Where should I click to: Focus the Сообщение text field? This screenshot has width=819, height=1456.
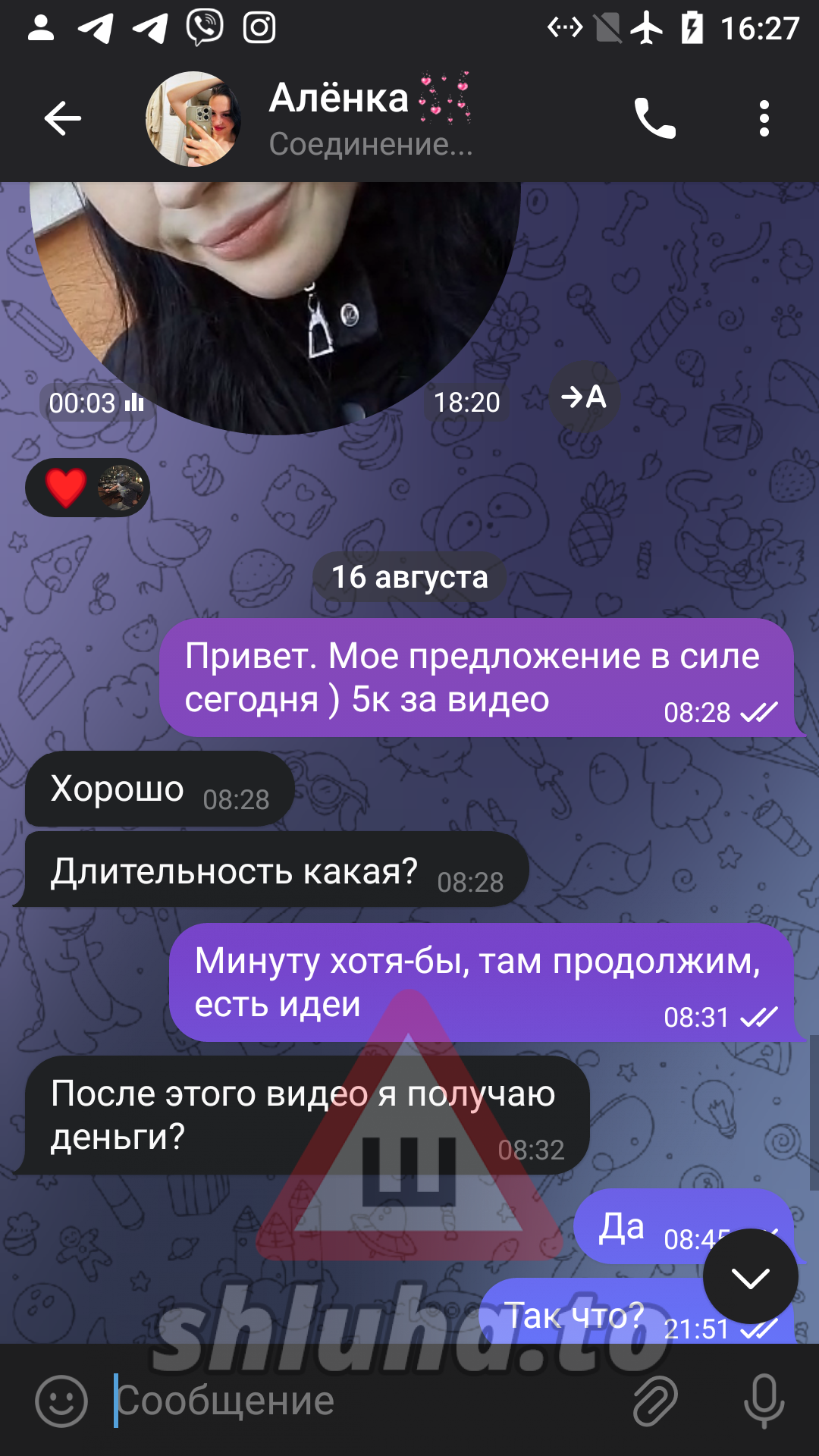click(364, 1401)
